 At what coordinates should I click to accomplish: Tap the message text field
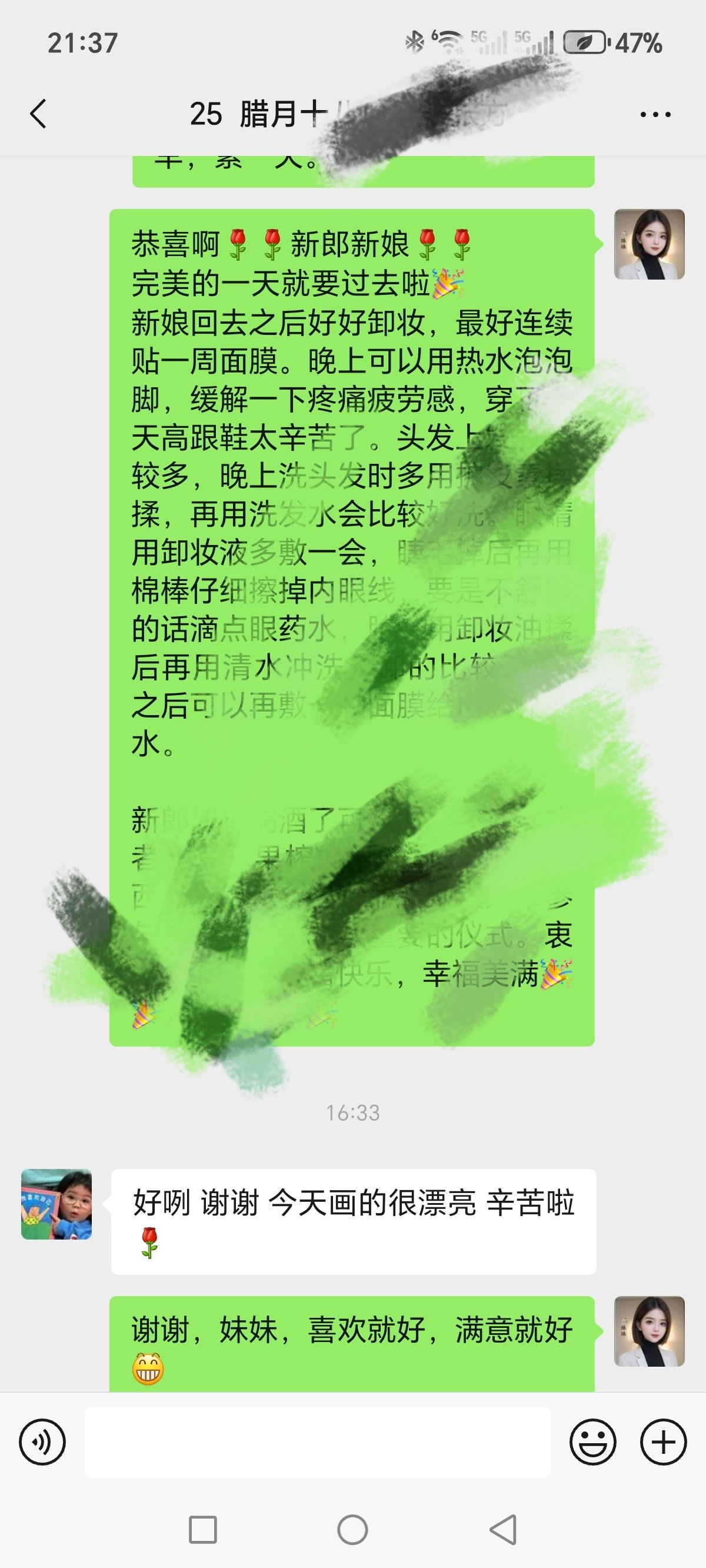(317, 1441)
